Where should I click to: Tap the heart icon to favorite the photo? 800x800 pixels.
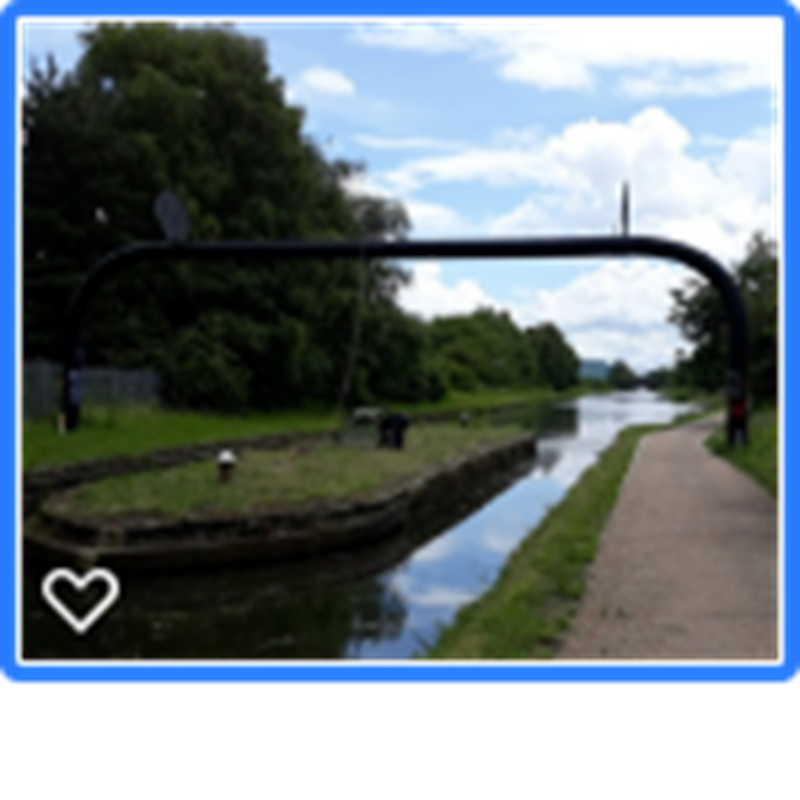coord(80,599)
